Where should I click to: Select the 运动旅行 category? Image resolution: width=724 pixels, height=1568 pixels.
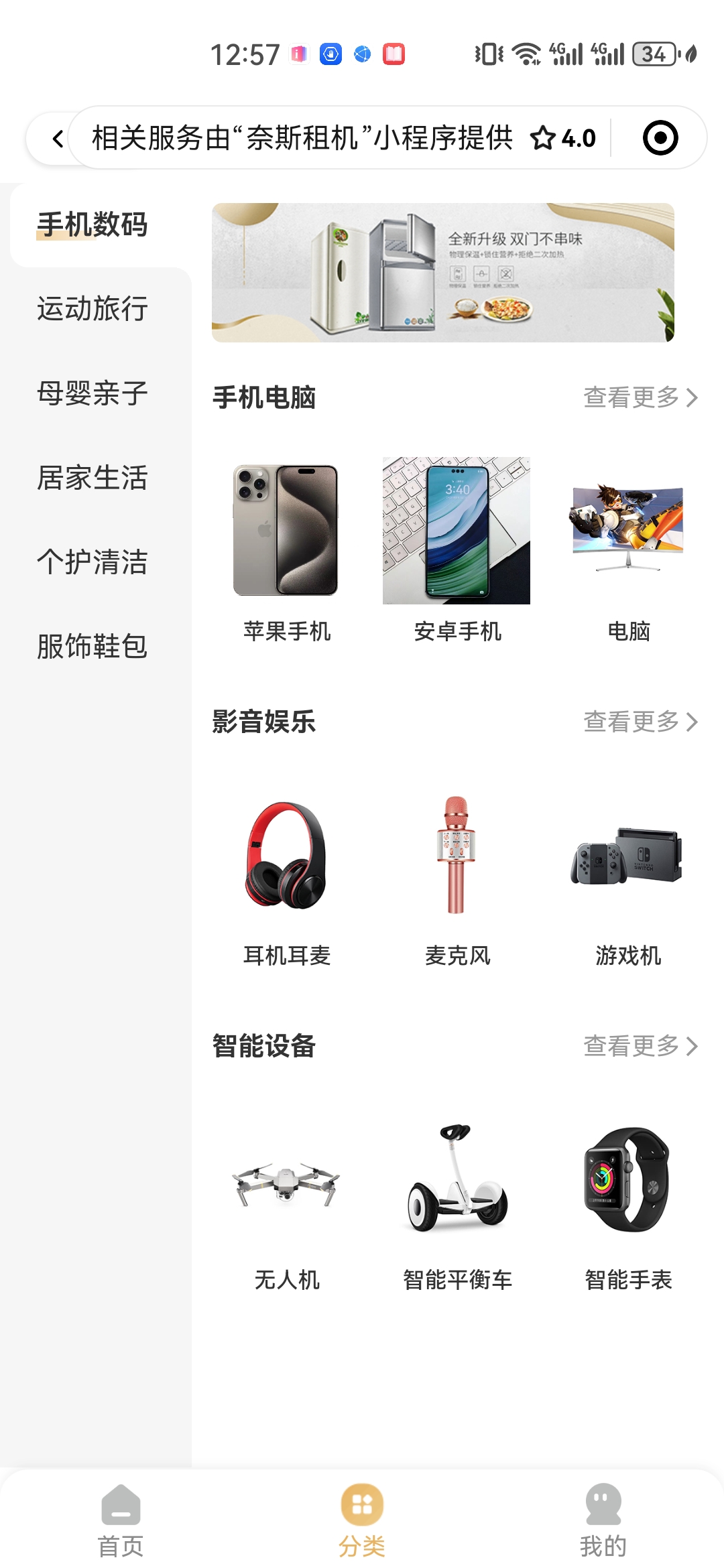point(93,309)
